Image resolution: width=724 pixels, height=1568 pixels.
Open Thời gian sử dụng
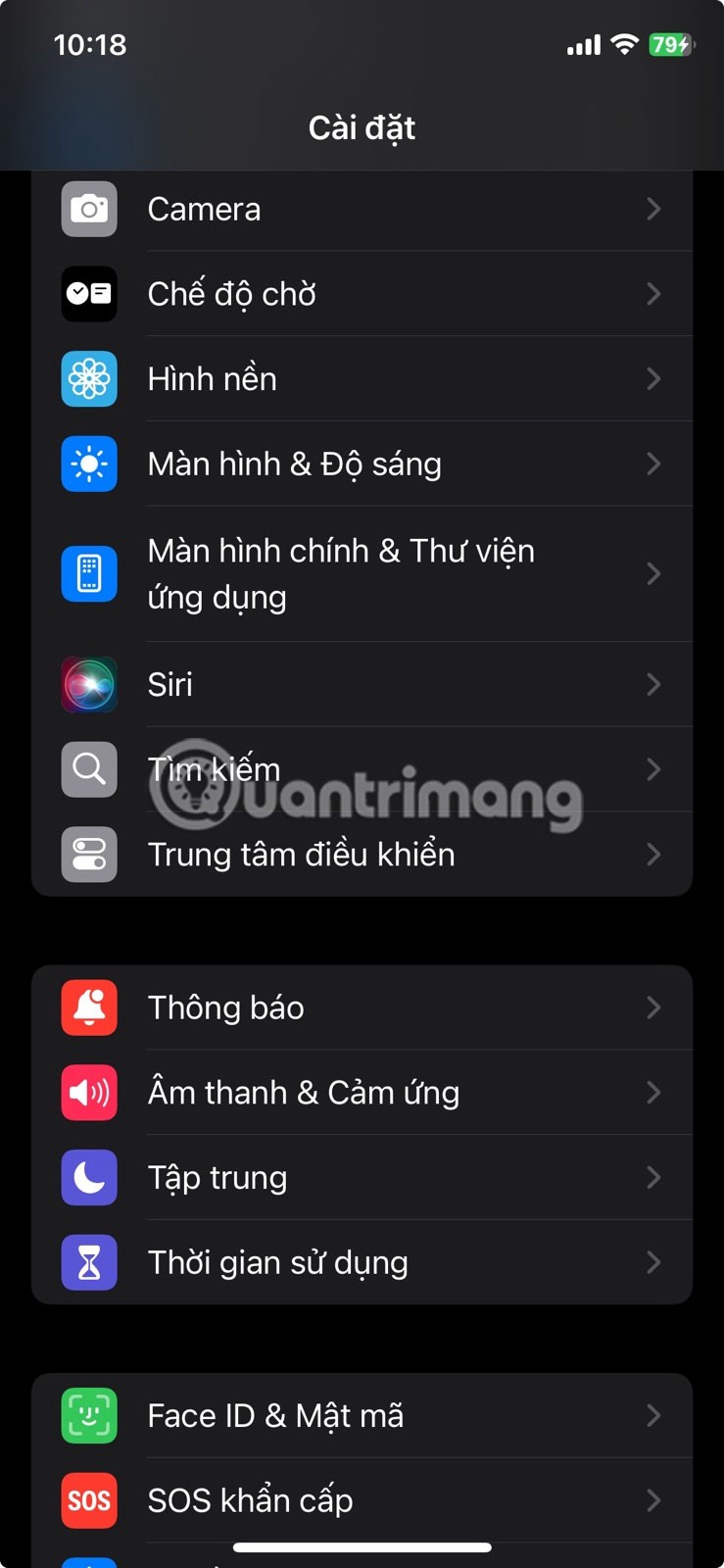pyautogui.click(x=362, y=1262)
